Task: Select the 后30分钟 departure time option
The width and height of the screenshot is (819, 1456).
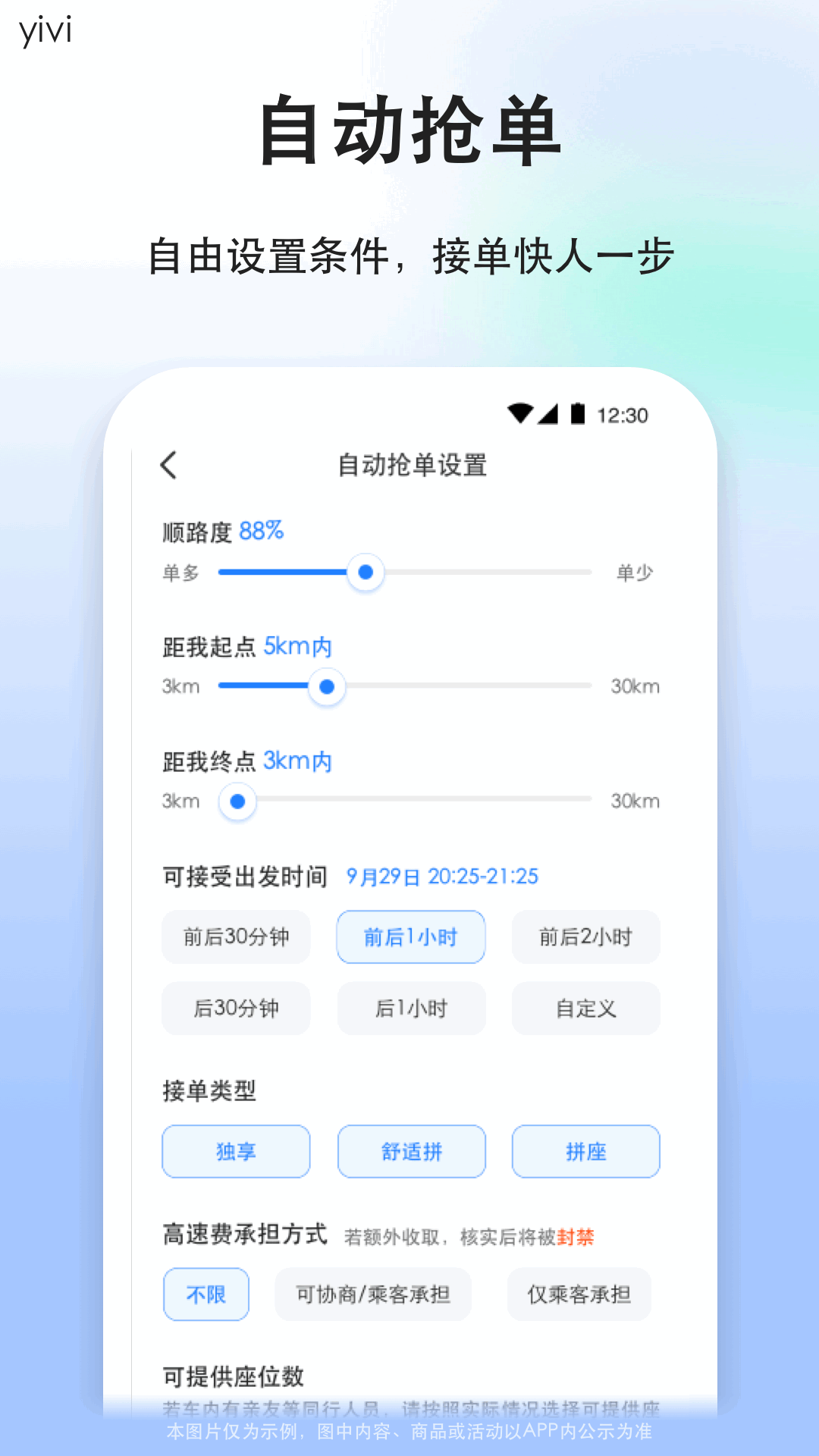Action: (x=236, y=1009)
